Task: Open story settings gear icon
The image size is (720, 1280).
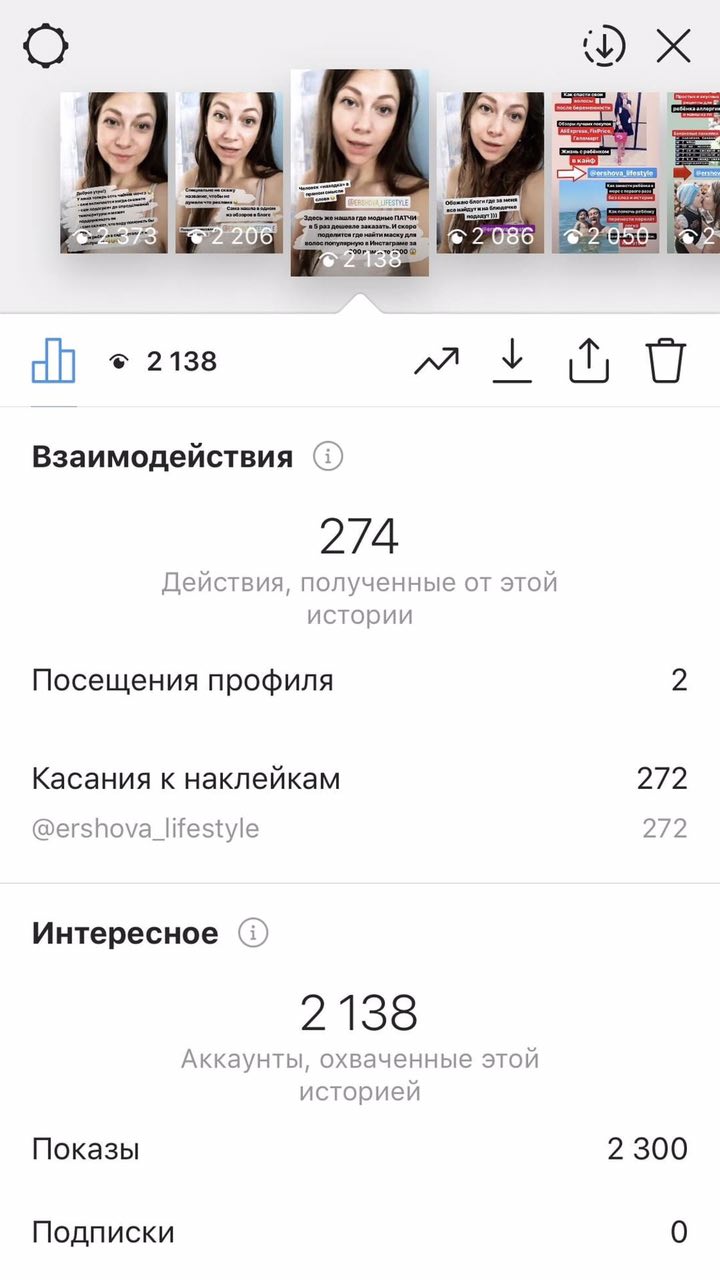Action: 46,46
